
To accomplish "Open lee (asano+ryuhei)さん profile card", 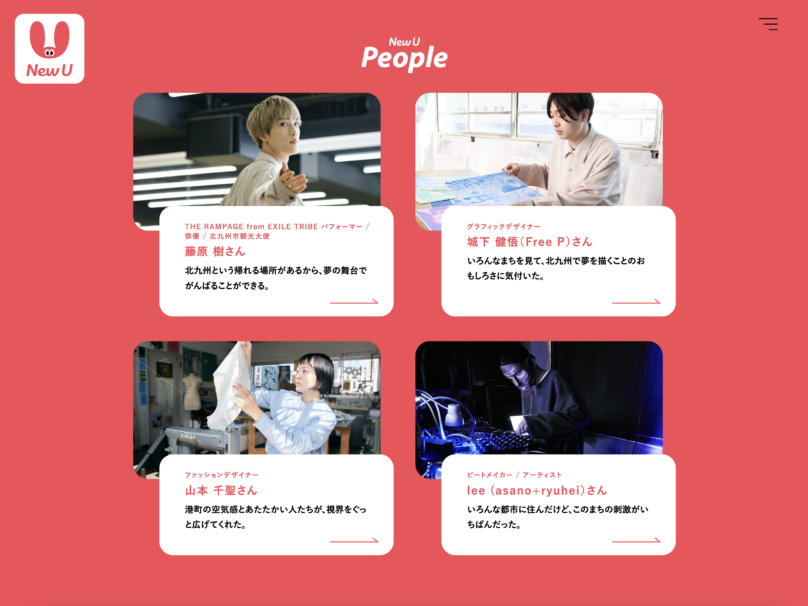I will [x=558, y=503].
